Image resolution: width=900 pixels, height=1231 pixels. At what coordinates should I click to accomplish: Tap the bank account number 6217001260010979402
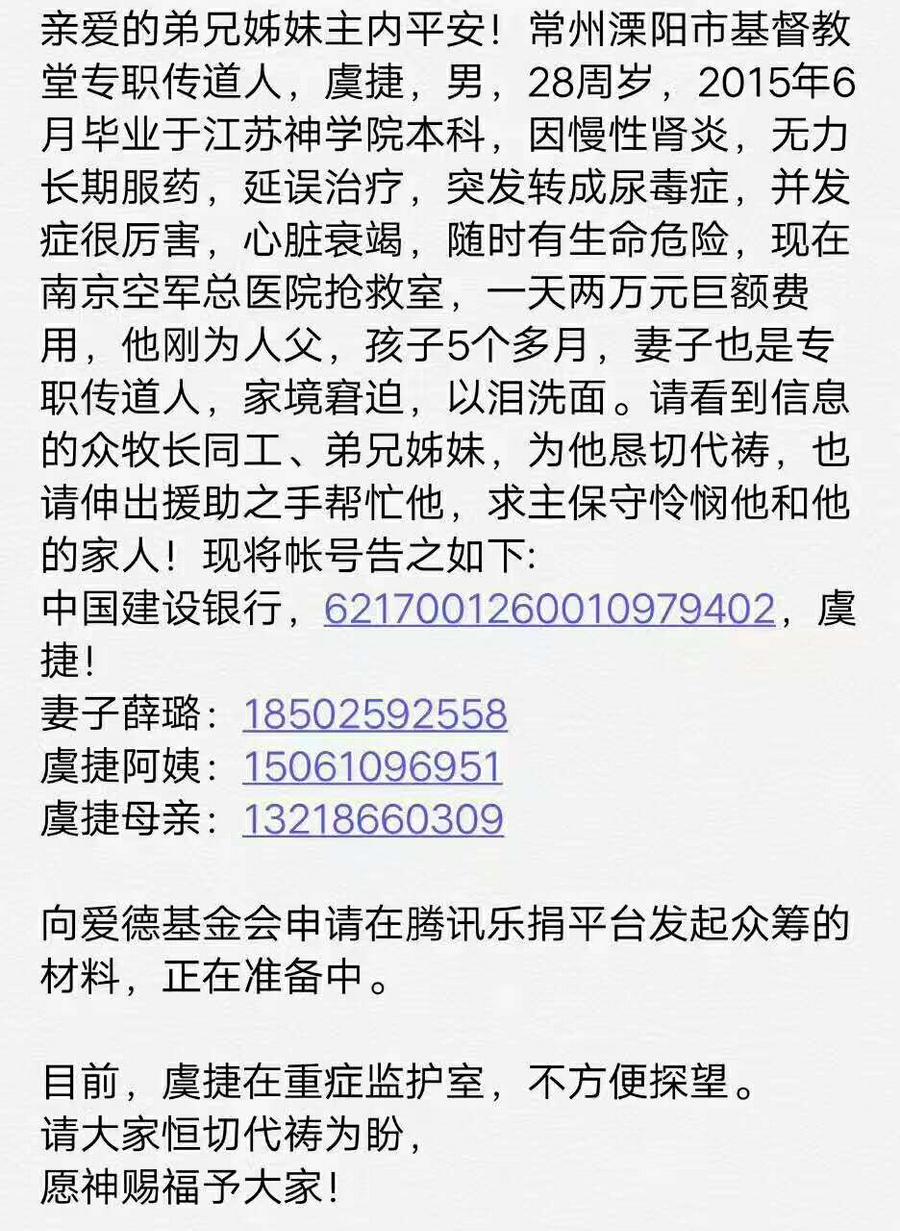pos(549,608)
